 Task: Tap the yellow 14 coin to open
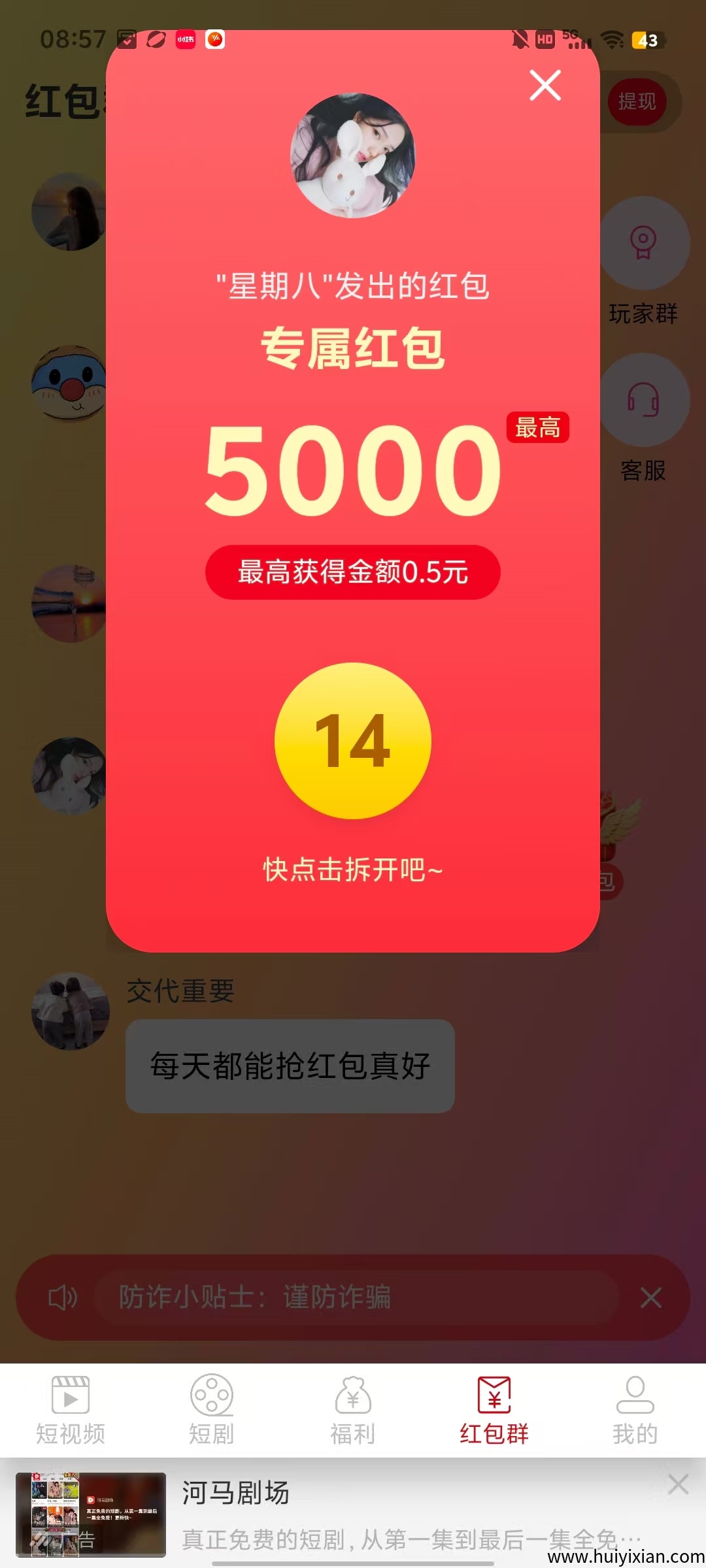click(x=353, y=741)
